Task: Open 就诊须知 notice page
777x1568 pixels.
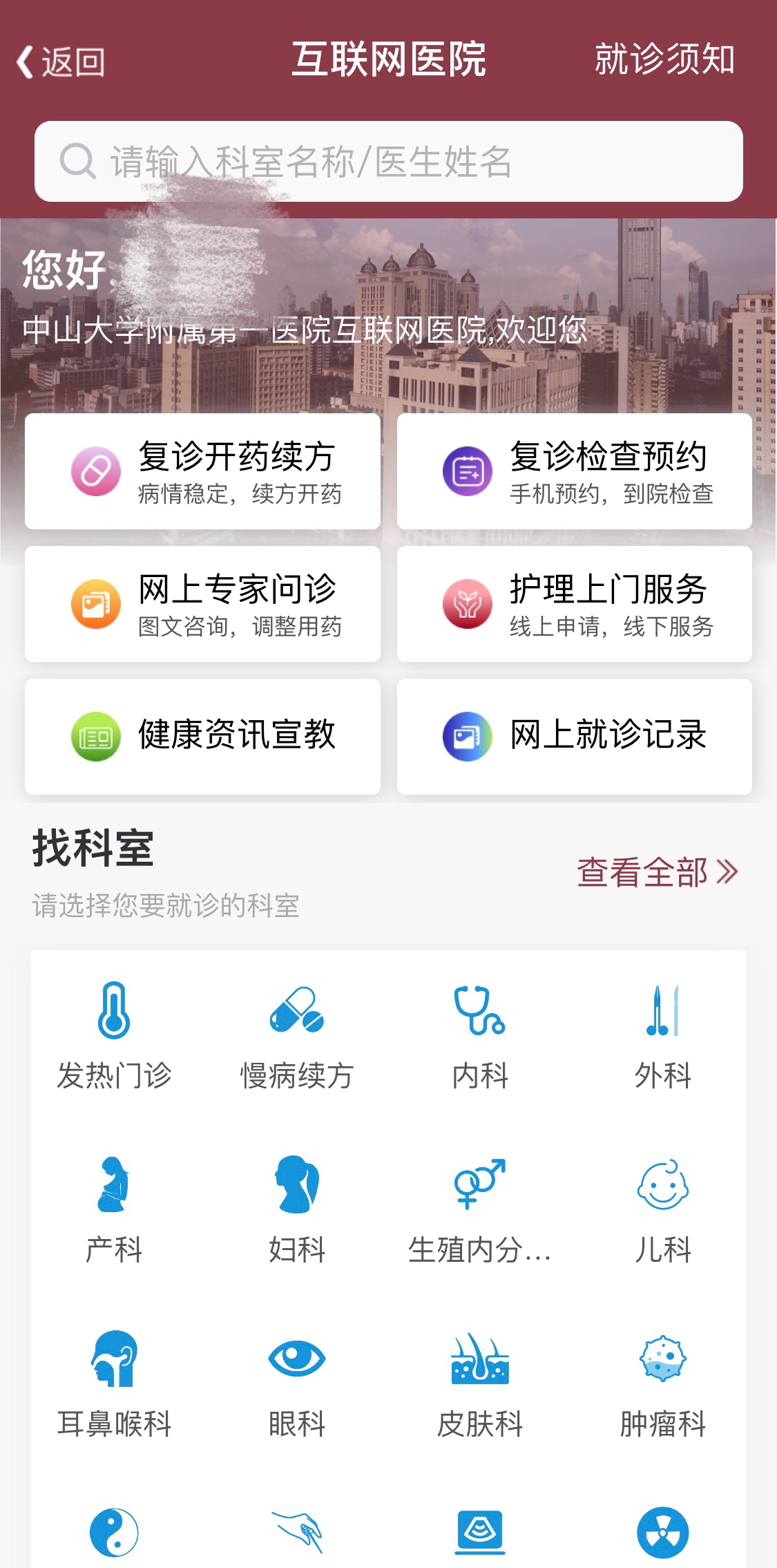Action: (x=664, y=59)
